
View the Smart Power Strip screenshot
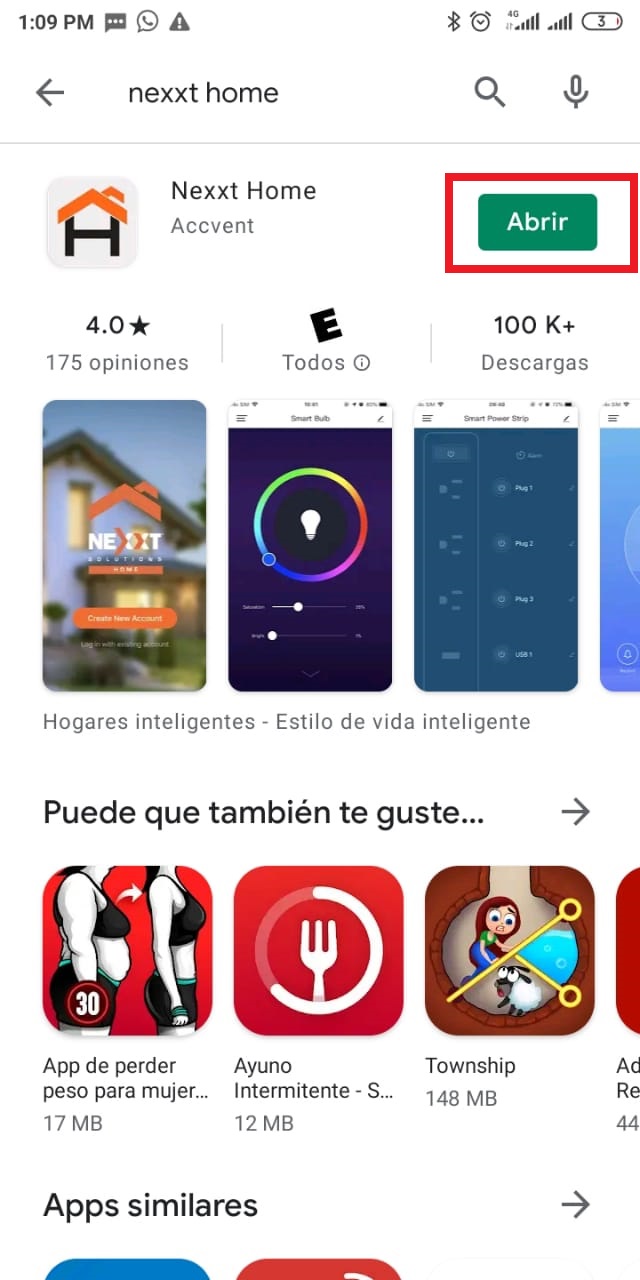(x=496, y=546)
